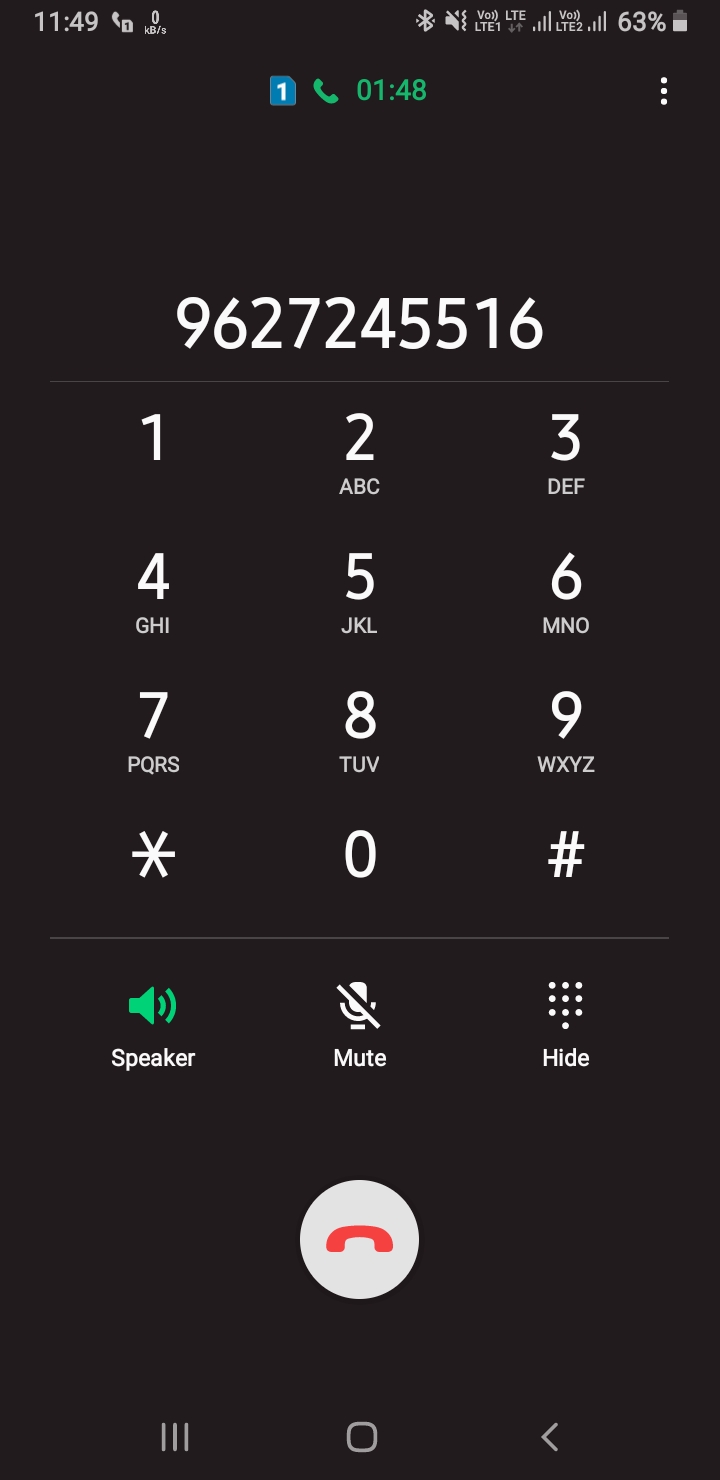Tap the 8 TUV key
This screenshot has width=720, height=1480.
360,730
